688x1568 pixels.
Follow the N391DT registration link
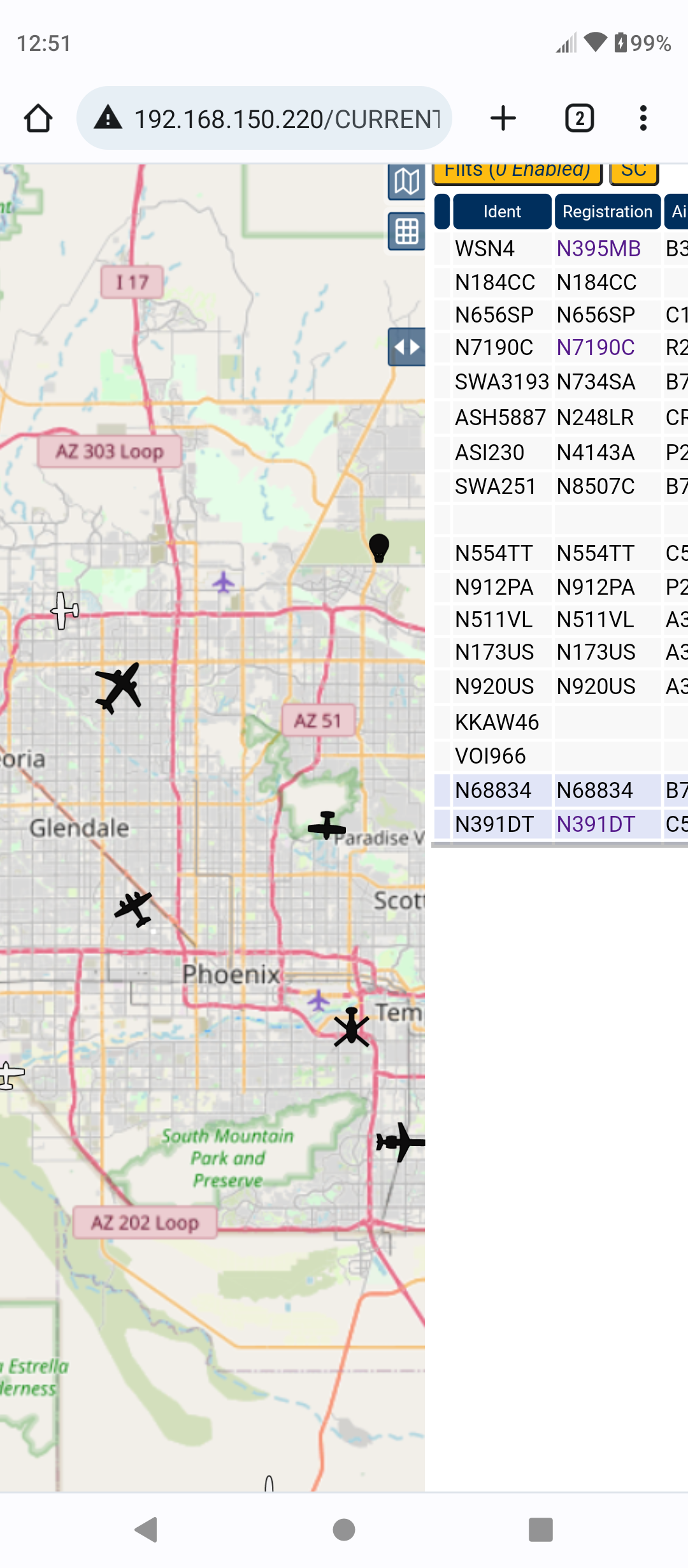(596, 824)
